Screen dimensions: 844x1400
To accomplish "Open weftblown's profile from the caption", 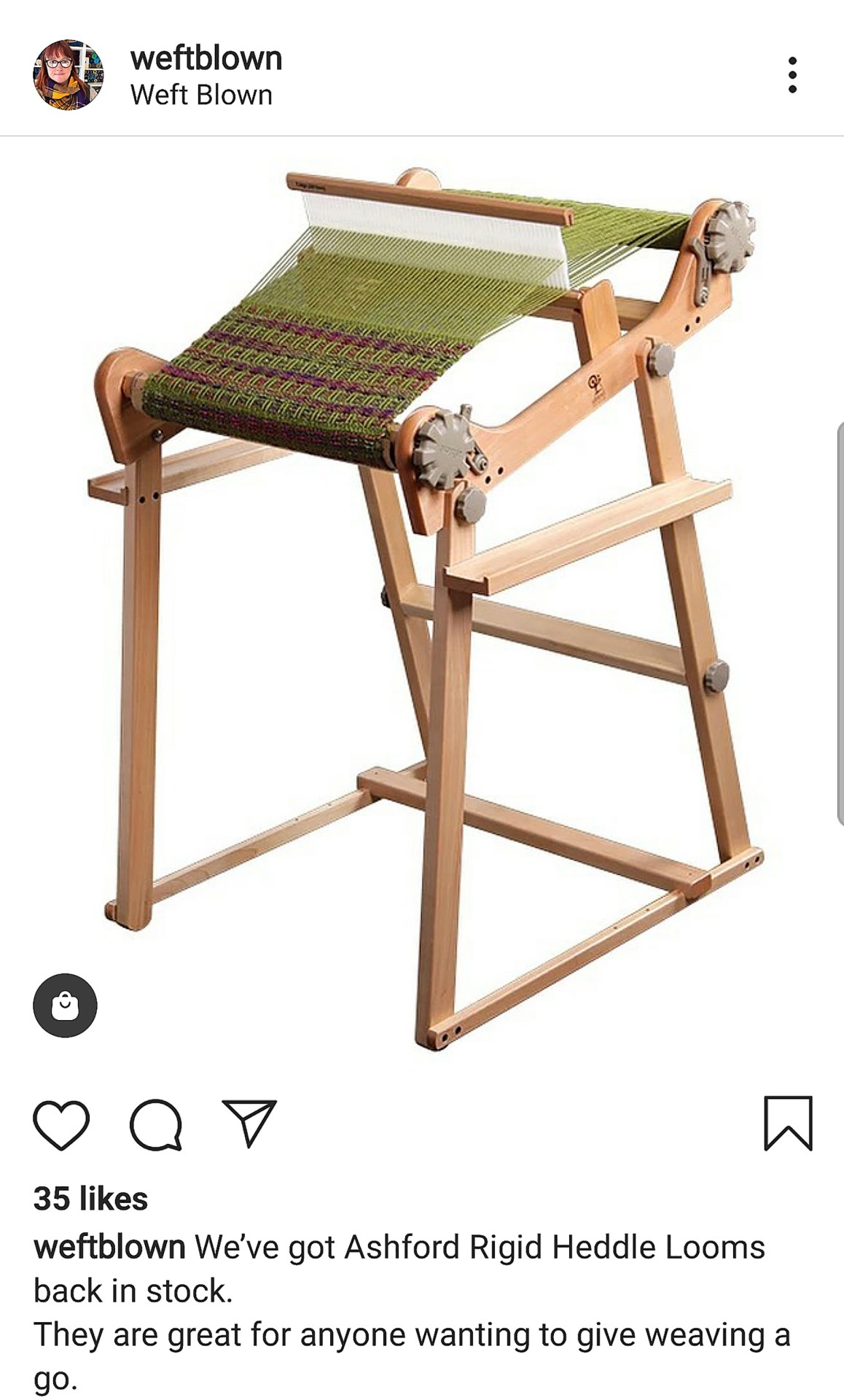I will click(109, 1248).
